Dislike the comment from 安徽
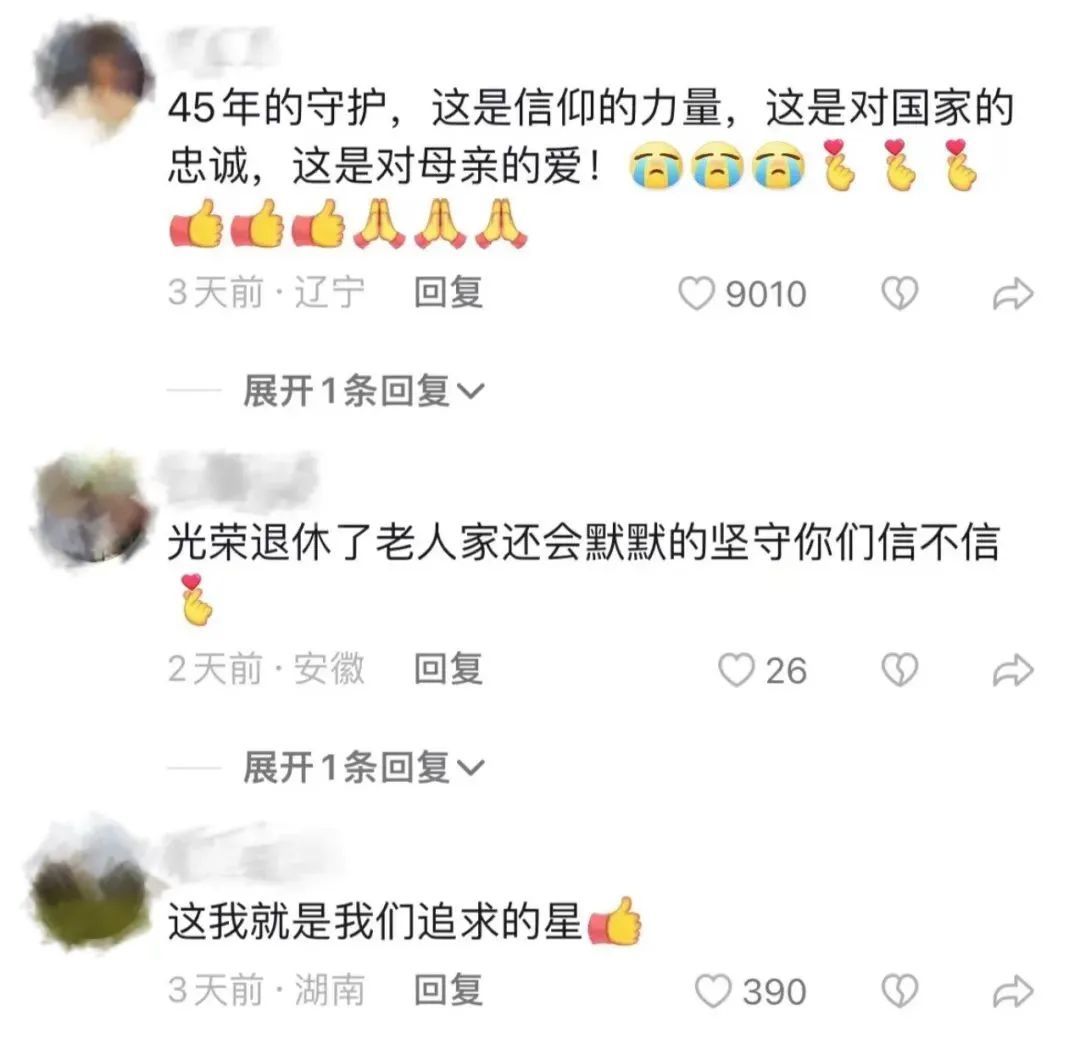The width and height of the screenshot is (1080, 1037). (899, 670)
